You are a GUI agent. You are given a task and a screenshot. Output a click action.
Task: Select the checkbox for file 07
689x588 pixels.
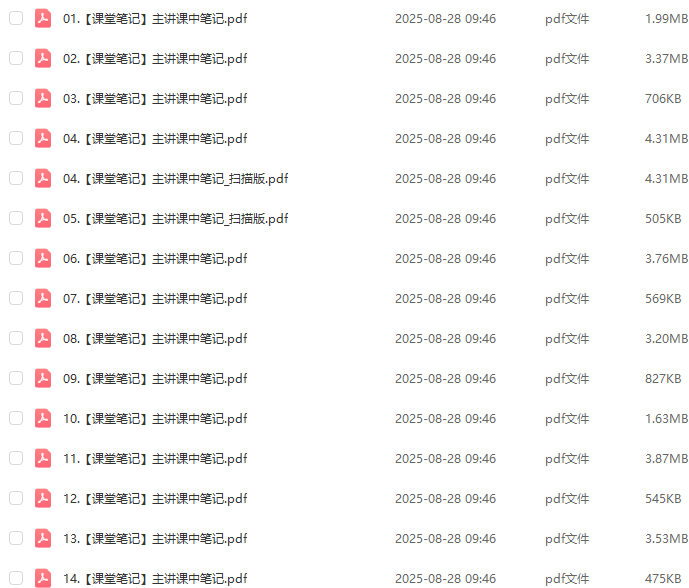point(16,299)
